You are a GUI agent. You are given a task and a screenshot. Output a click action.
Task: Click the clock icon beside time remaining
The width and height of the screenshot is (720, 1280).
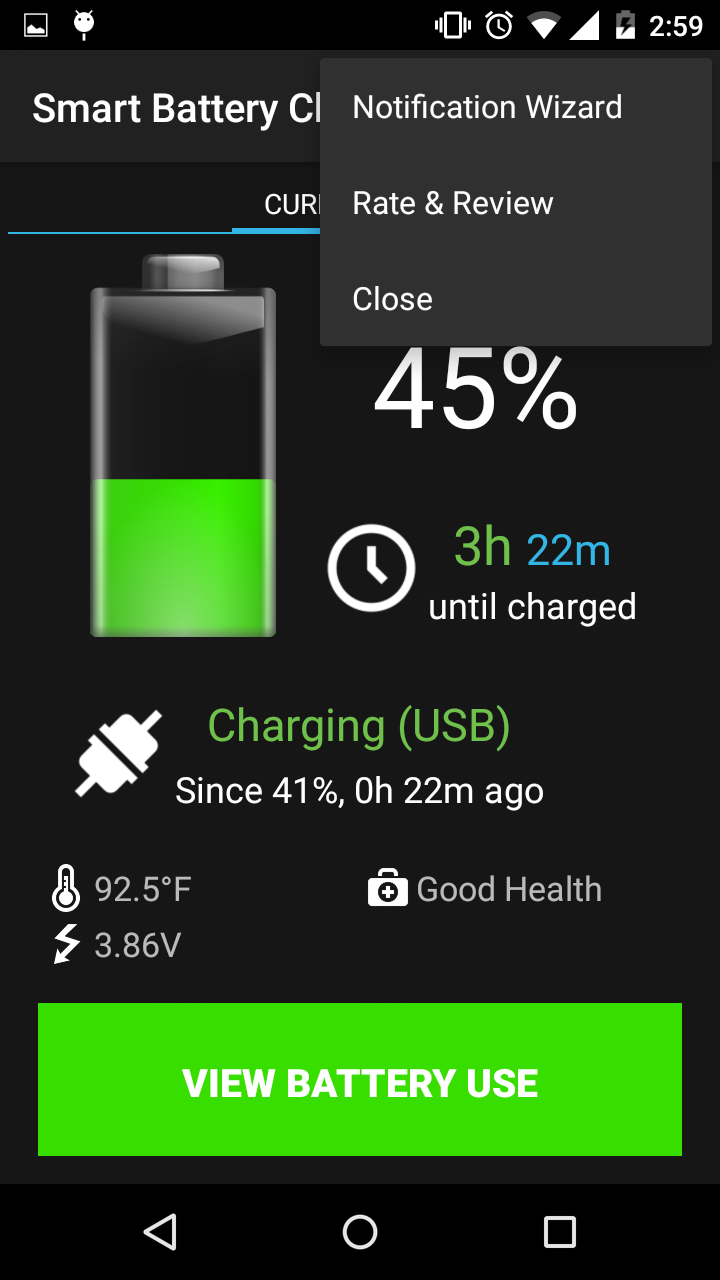371,568
